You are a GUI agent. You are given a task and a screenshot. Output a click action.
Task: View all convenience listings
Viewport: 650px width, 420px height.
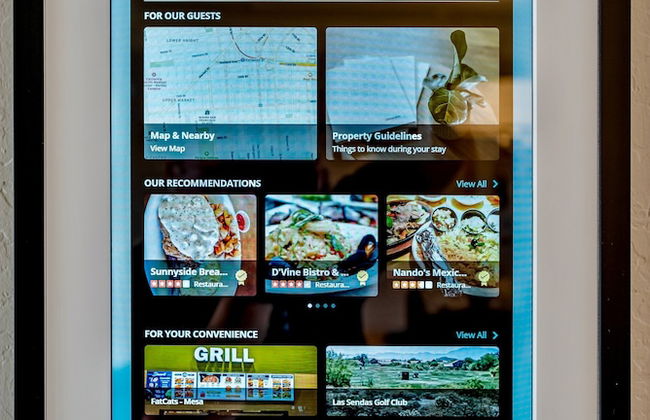coord(476,335)
